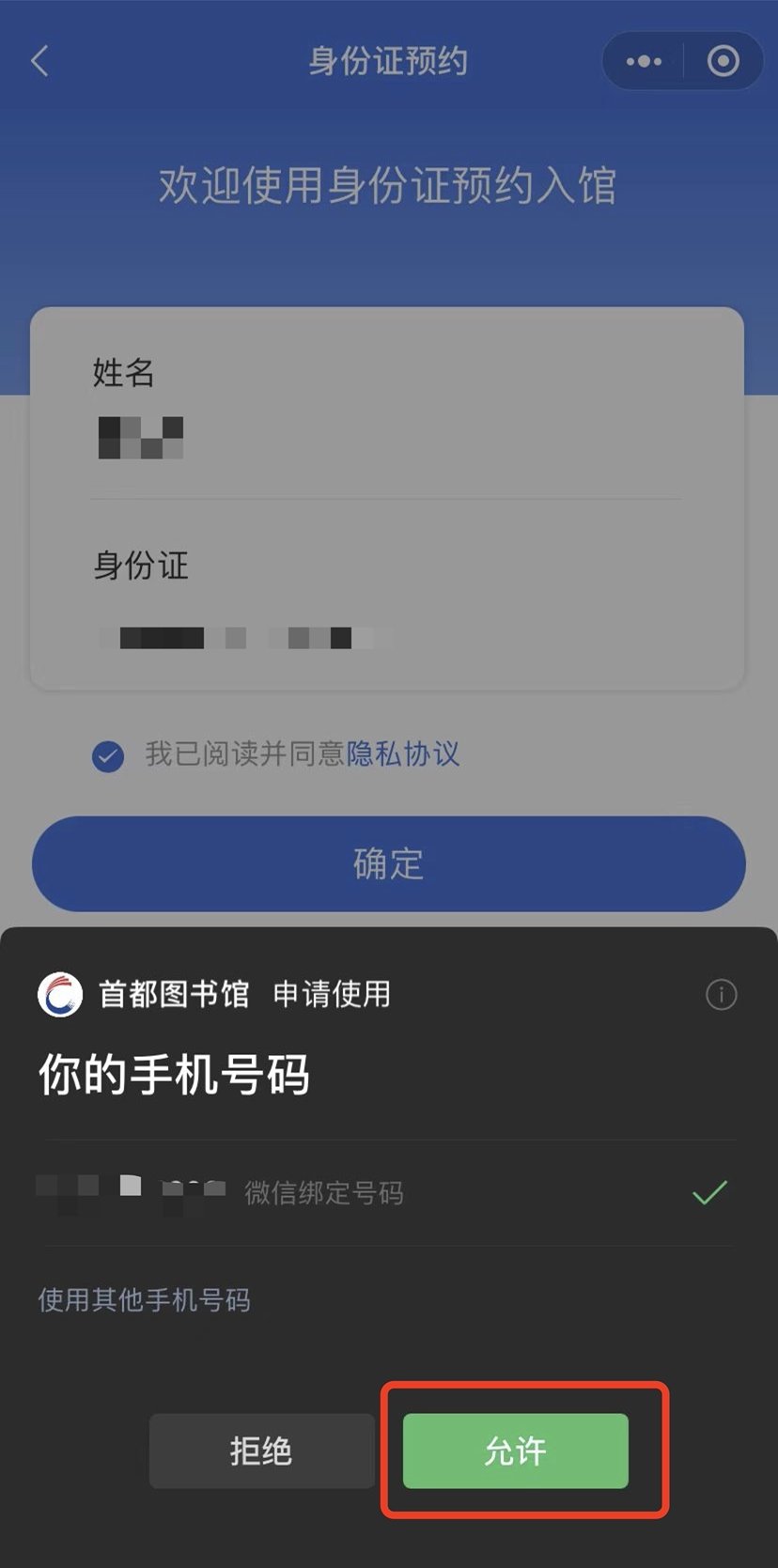The image size is (778, 1568).
Task: Tap the 确定 button
Action: pyautogui.click(x=388, y=863)
